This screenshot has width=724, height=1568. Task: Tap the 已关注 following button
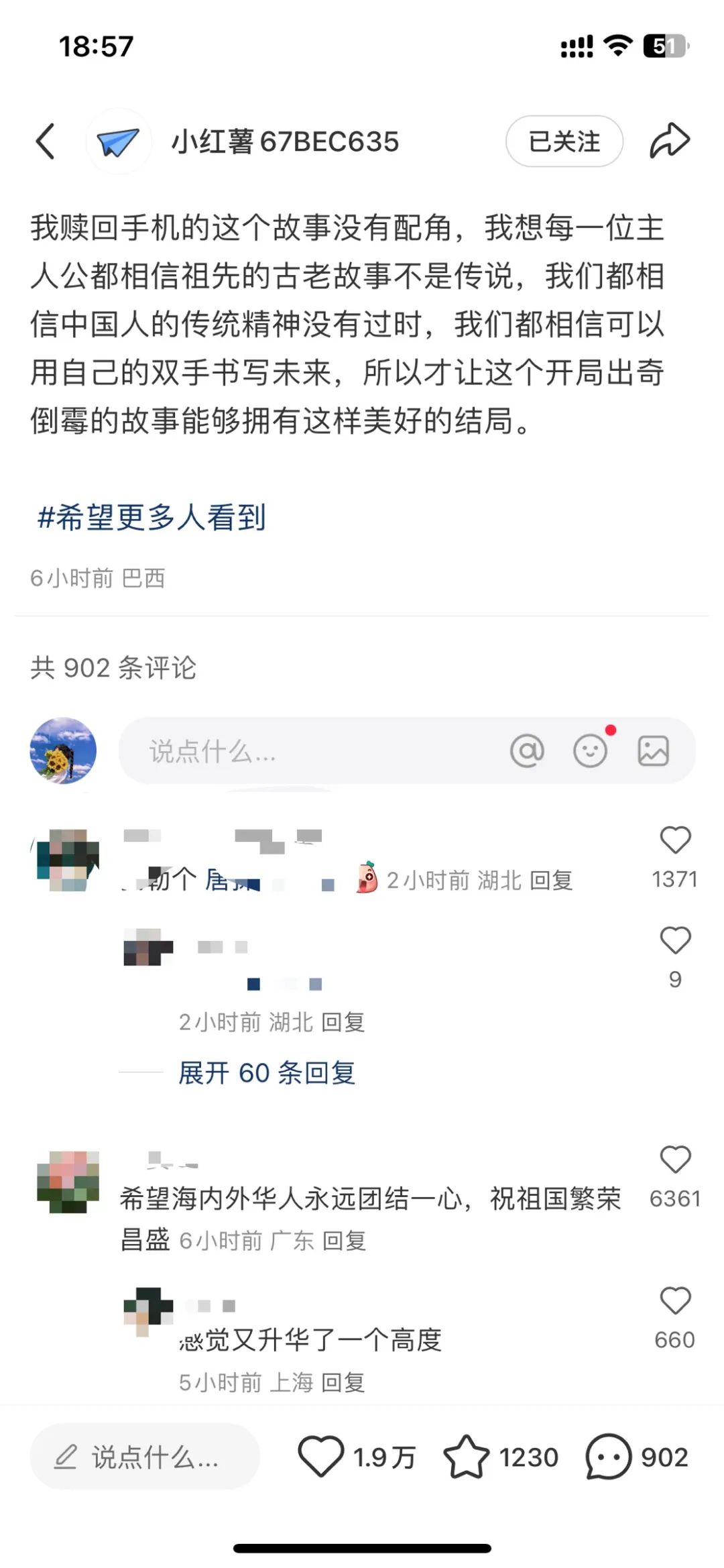(x=564, y=142)
